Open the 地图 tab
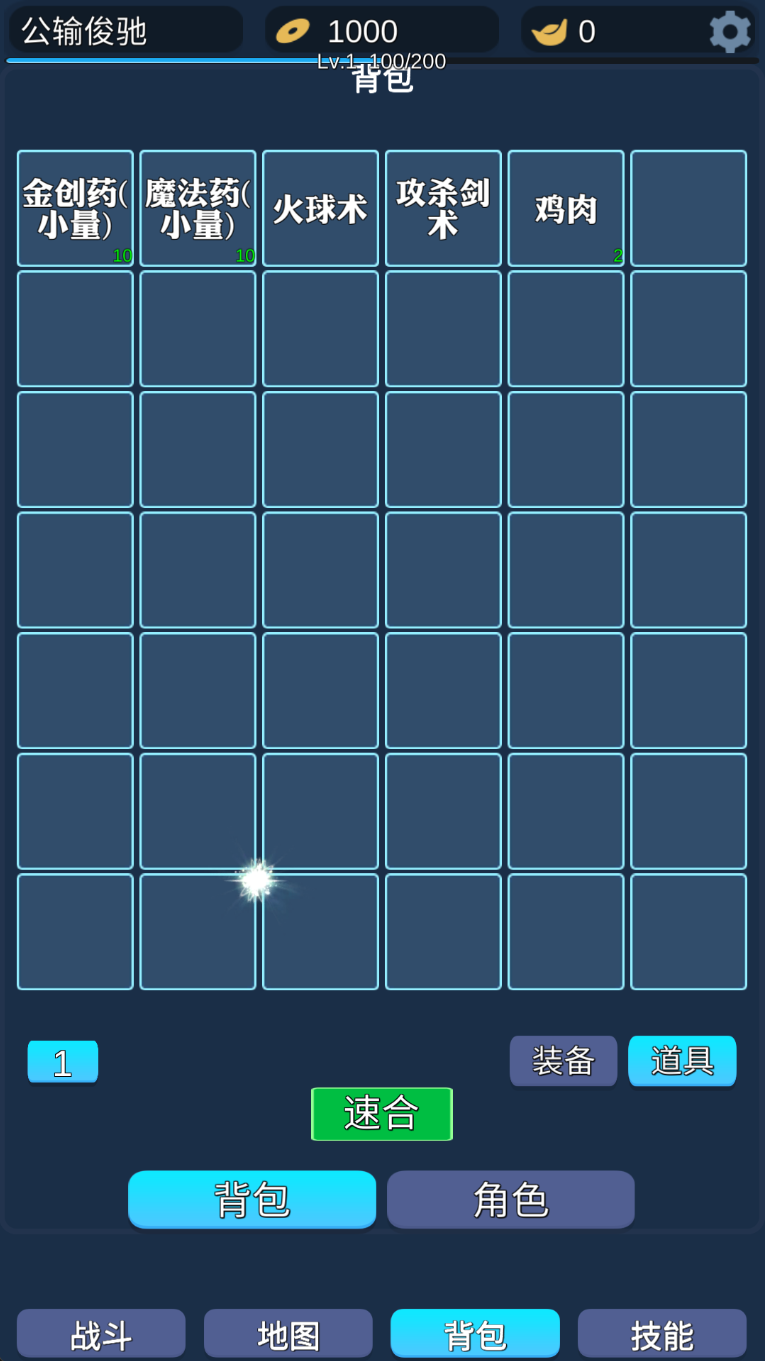765x1361 pixels. click(x=288, y=1334)
